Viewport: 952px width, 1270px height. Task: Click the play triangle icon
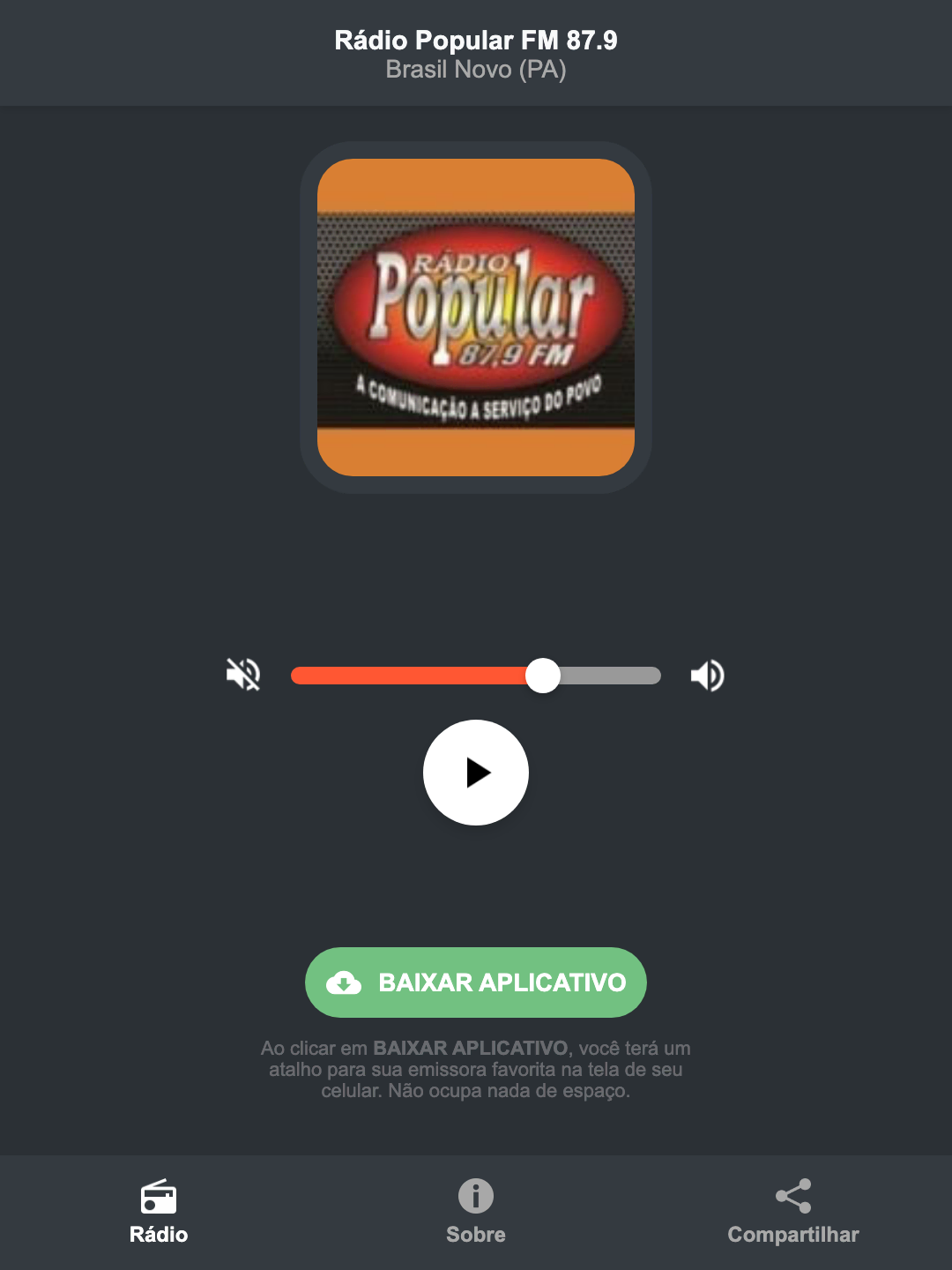click(x=480, y=773)
